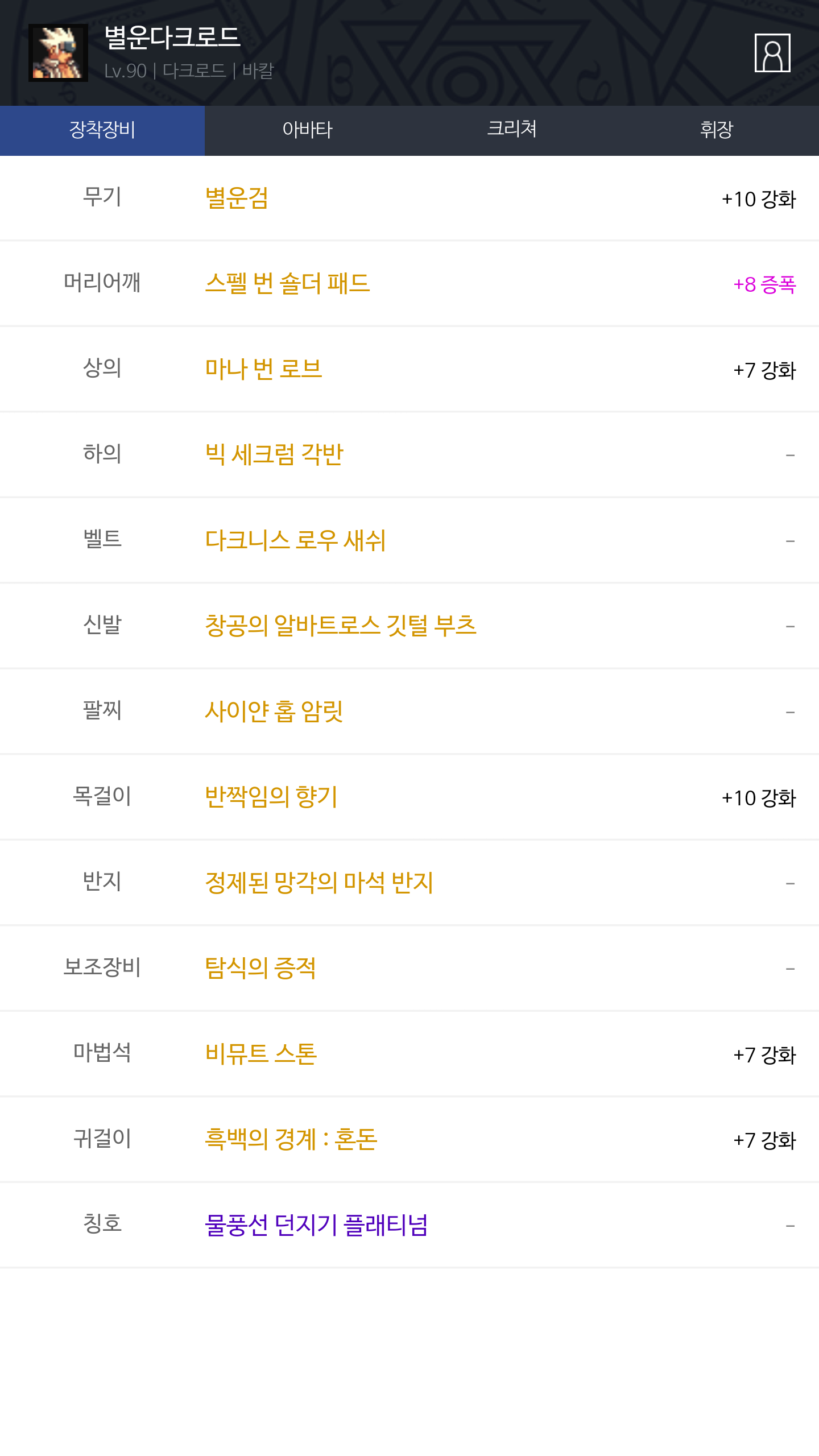Open 탐식의 증적 sub equipment
Image resolution: width=819 pixels, height=1456 pixels.
coord(260,968)
